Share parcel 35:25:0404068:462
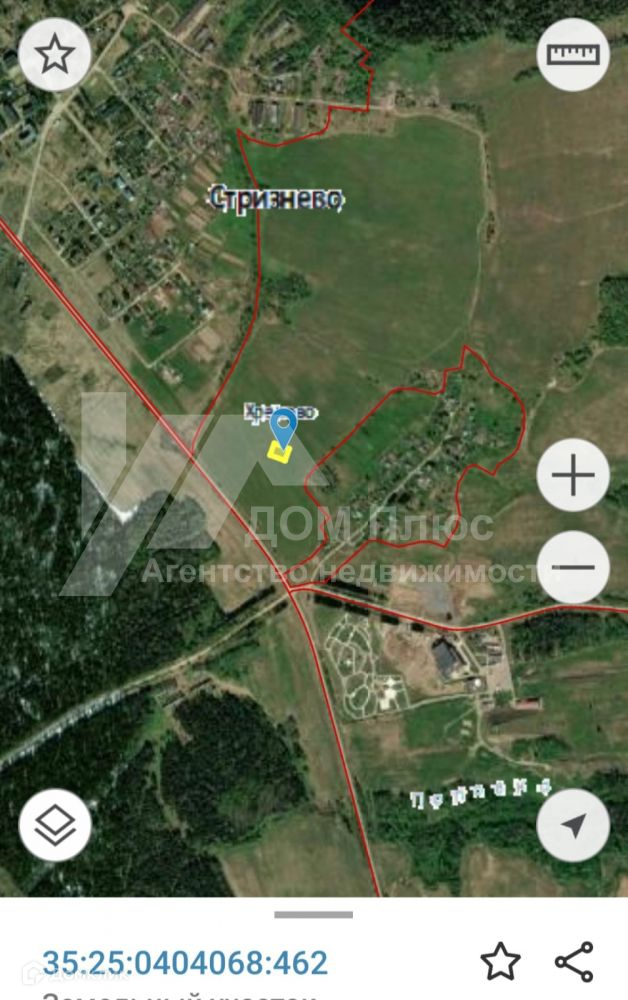Viewport: 628px width, 1000px height. pos(574,962)
